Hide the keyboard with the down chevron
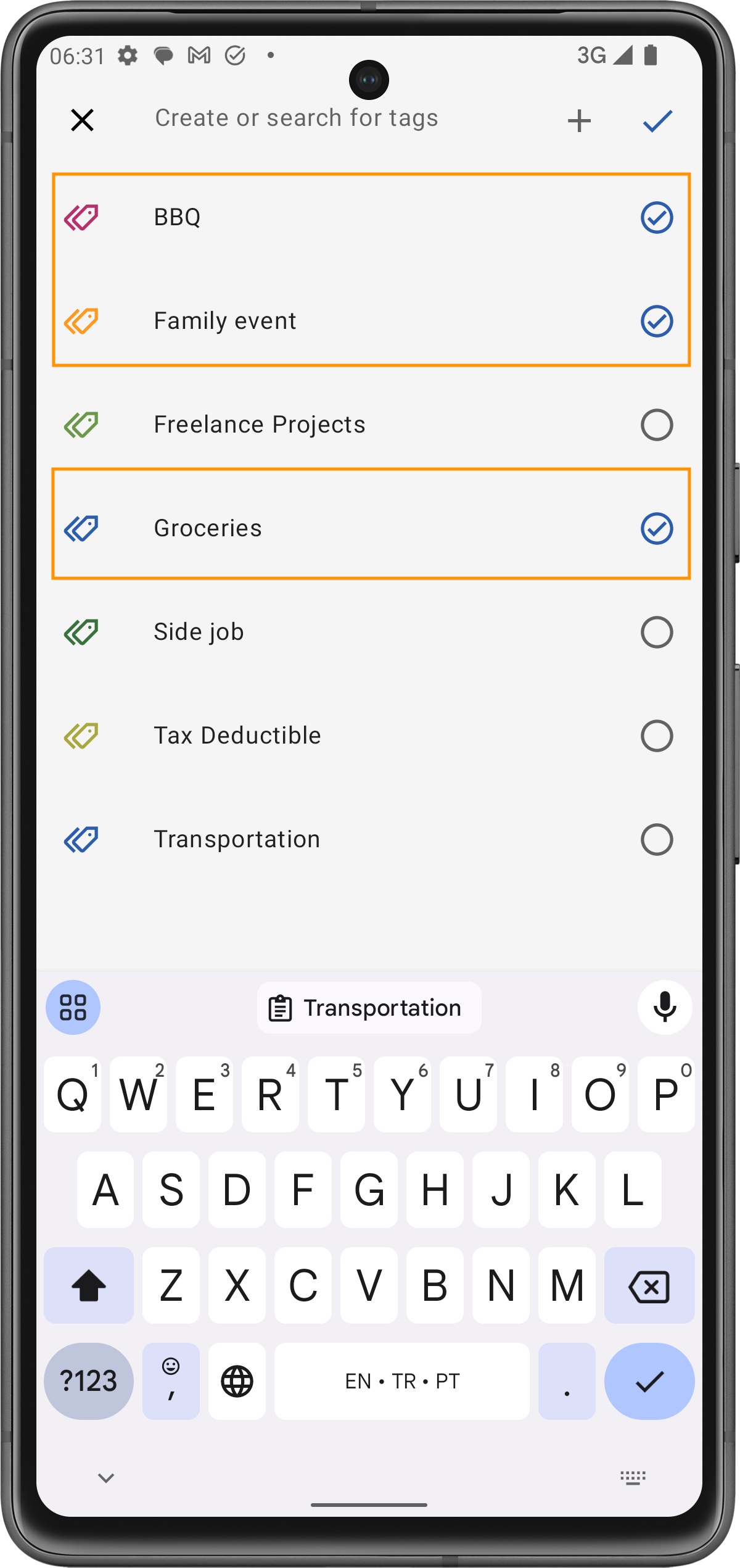This screenshot has width=740, height=1568. tap(106, 1478)
